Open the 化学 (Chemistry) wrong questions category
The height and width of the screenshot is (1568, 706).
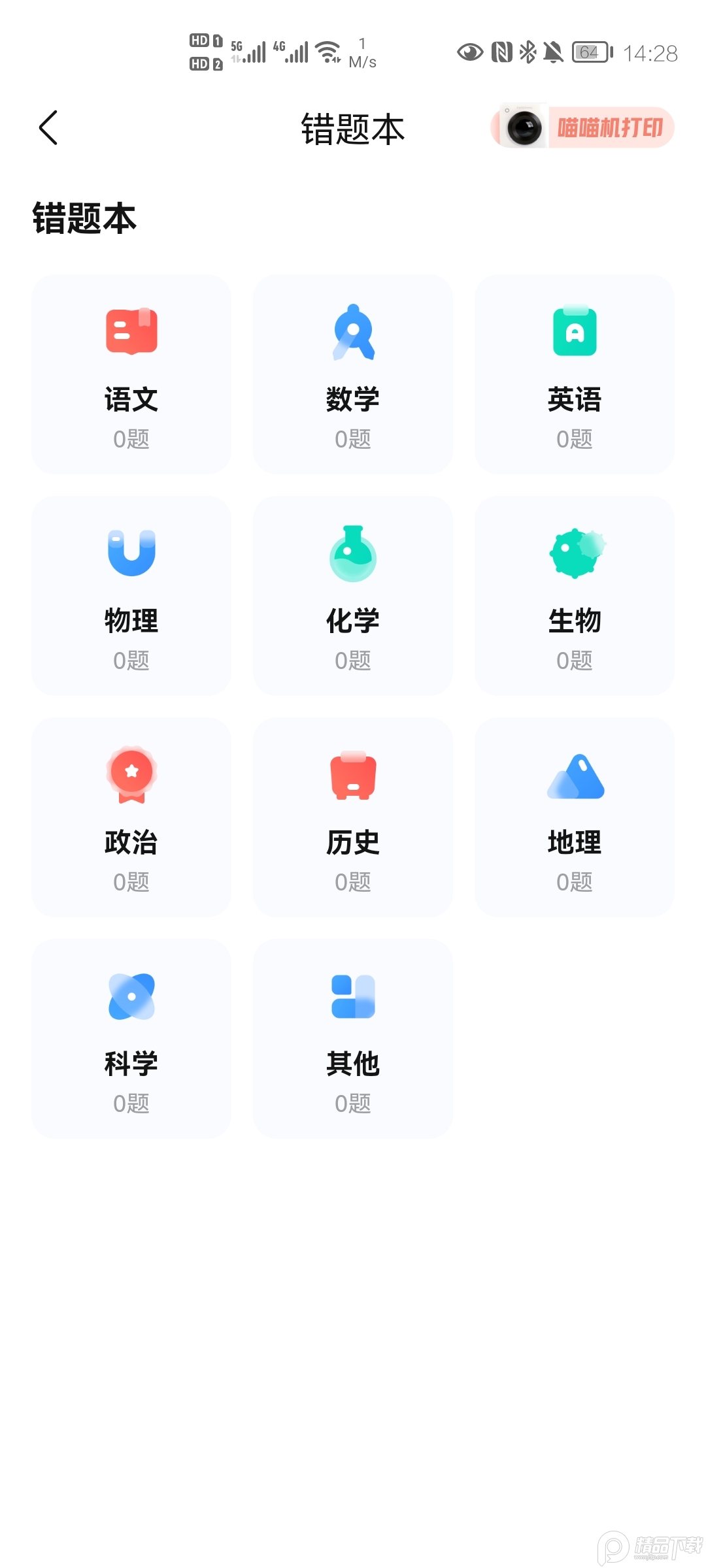coord(353,596)
